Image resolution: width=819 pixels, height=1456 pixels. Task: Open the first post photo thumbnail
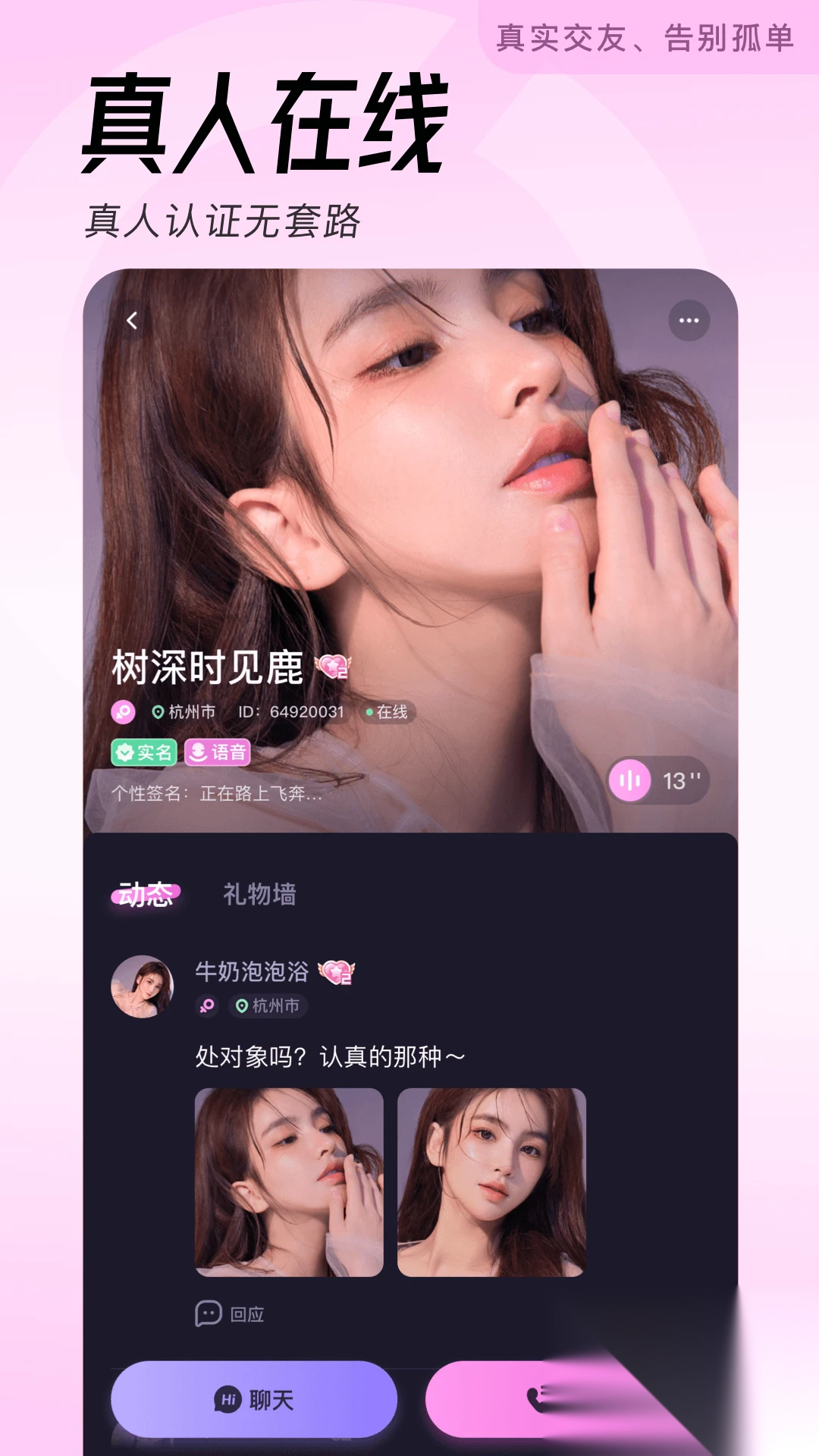pos(290,1178)
